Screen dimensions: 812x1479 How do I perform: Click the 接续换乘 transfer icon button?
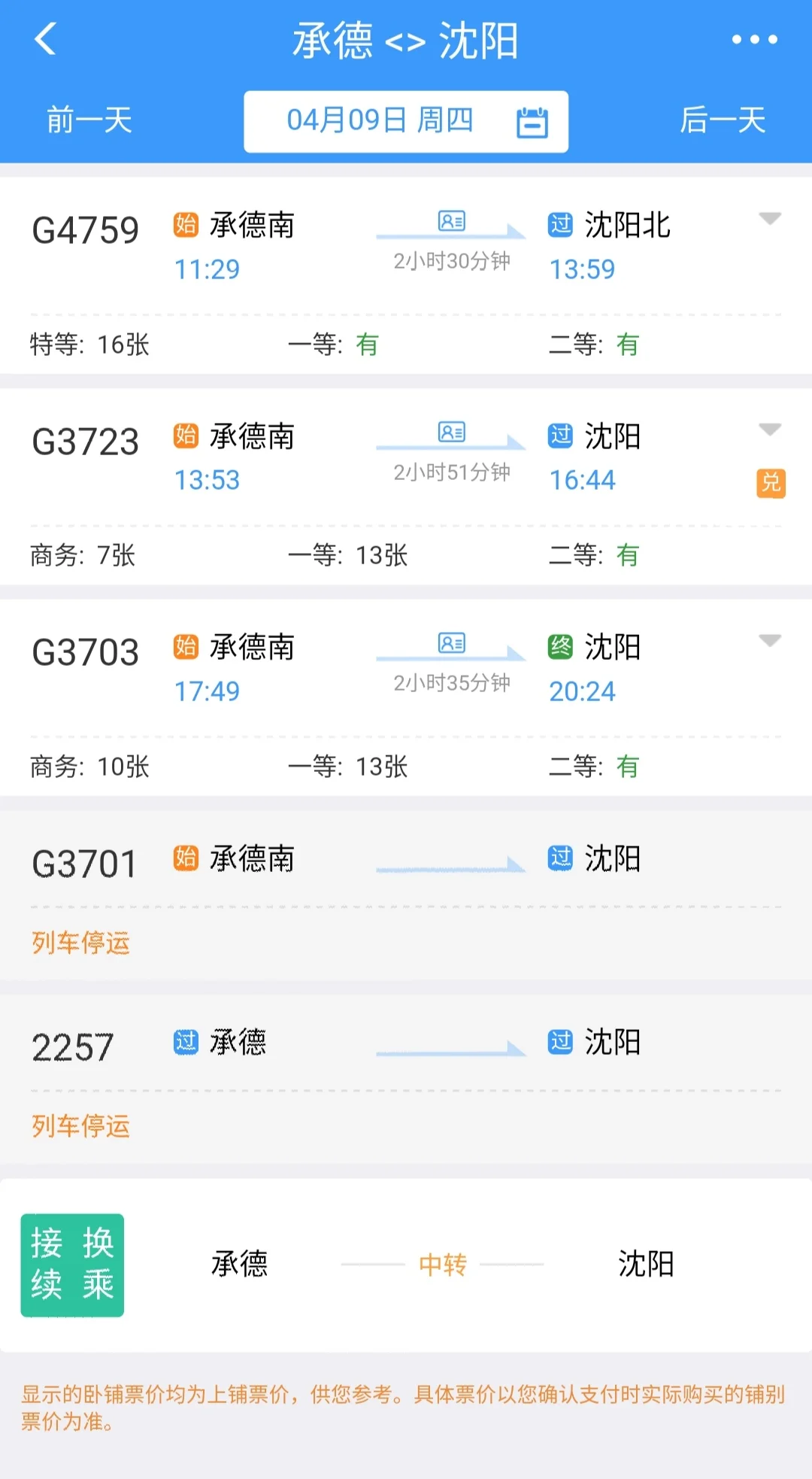pyautogui.click(x=71, y=1265)
